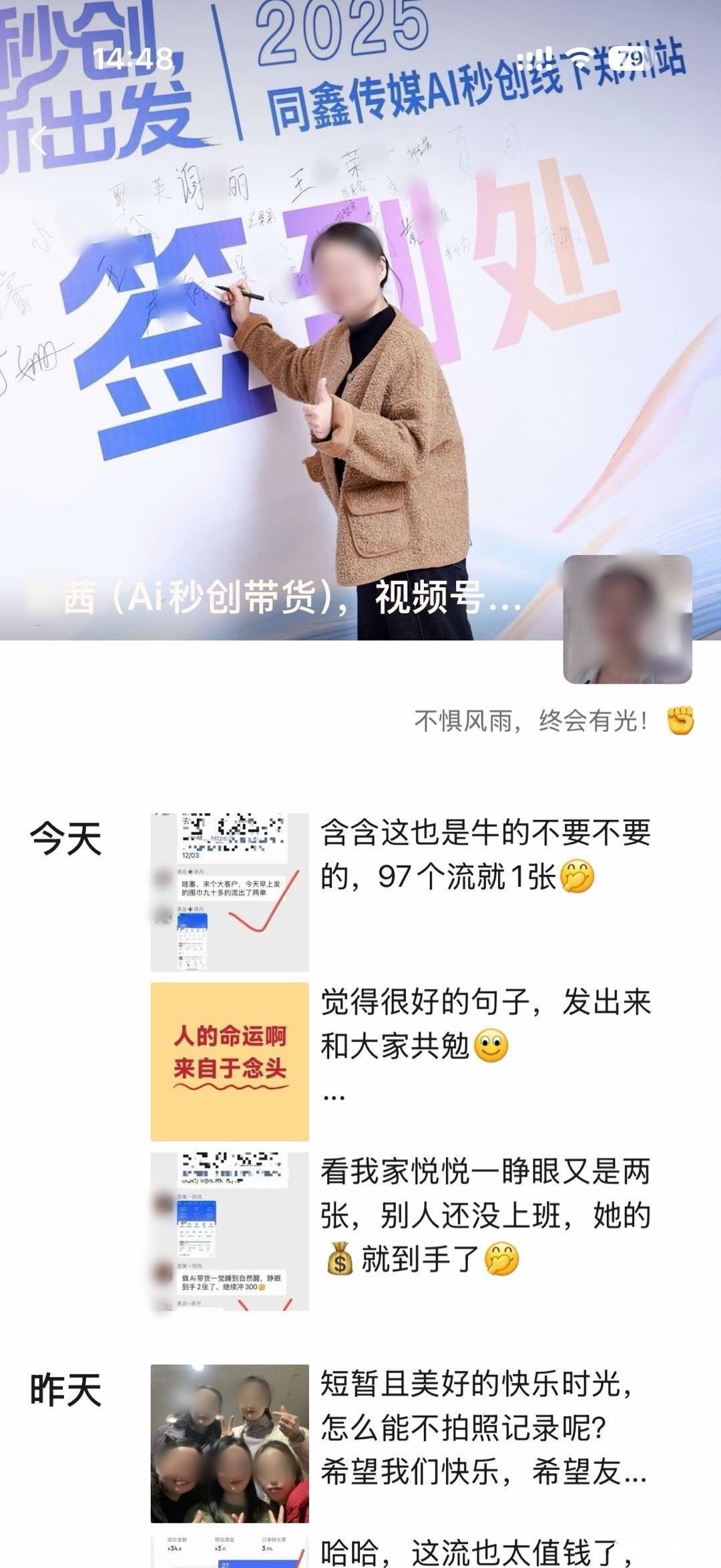
Task: Go back using the top-left arrow
Action: point(39,140)
